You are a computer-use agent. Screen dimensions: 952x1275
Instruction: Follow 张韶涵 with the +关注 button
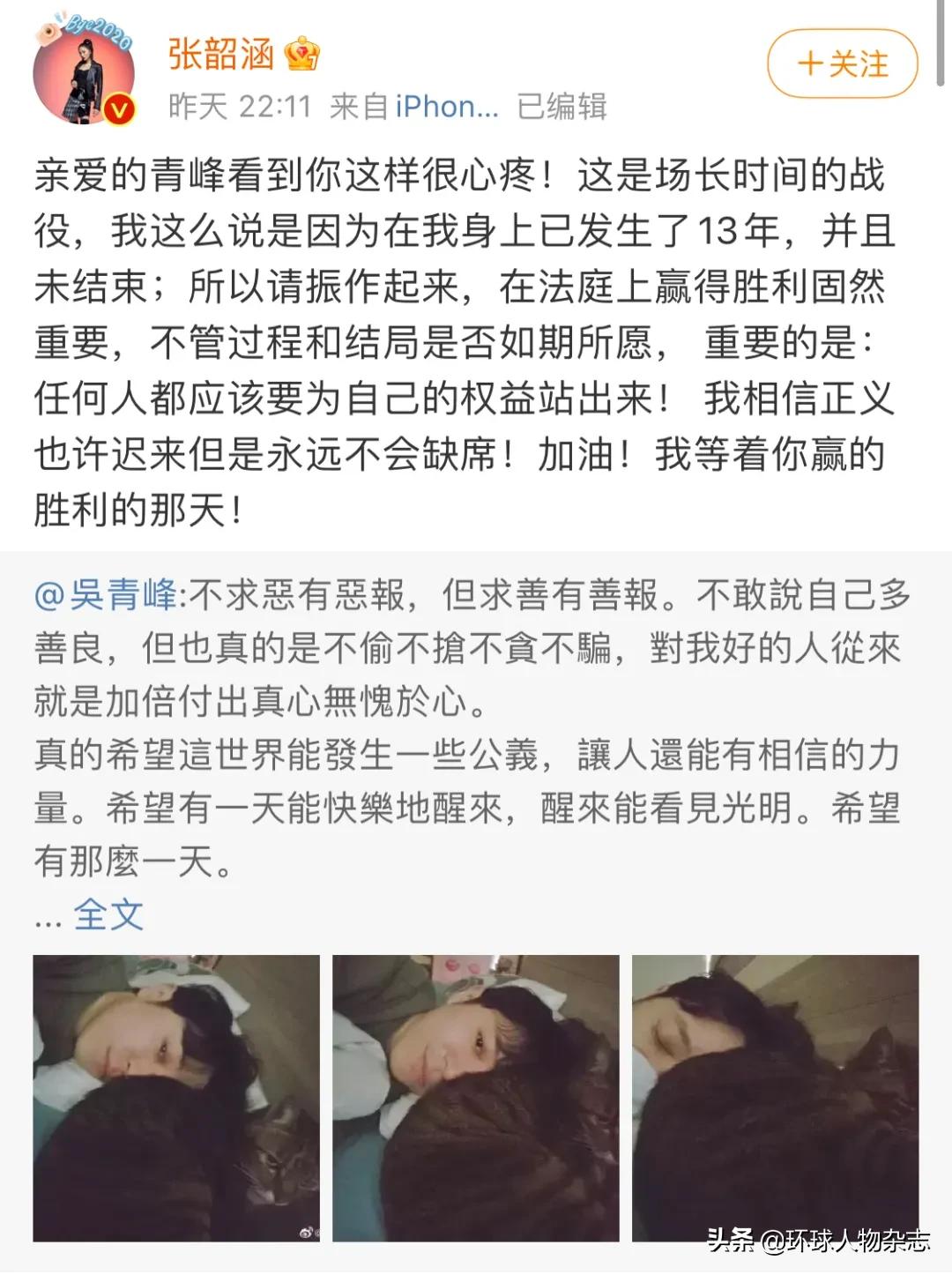pyautogui.click(x=842, y=63)
